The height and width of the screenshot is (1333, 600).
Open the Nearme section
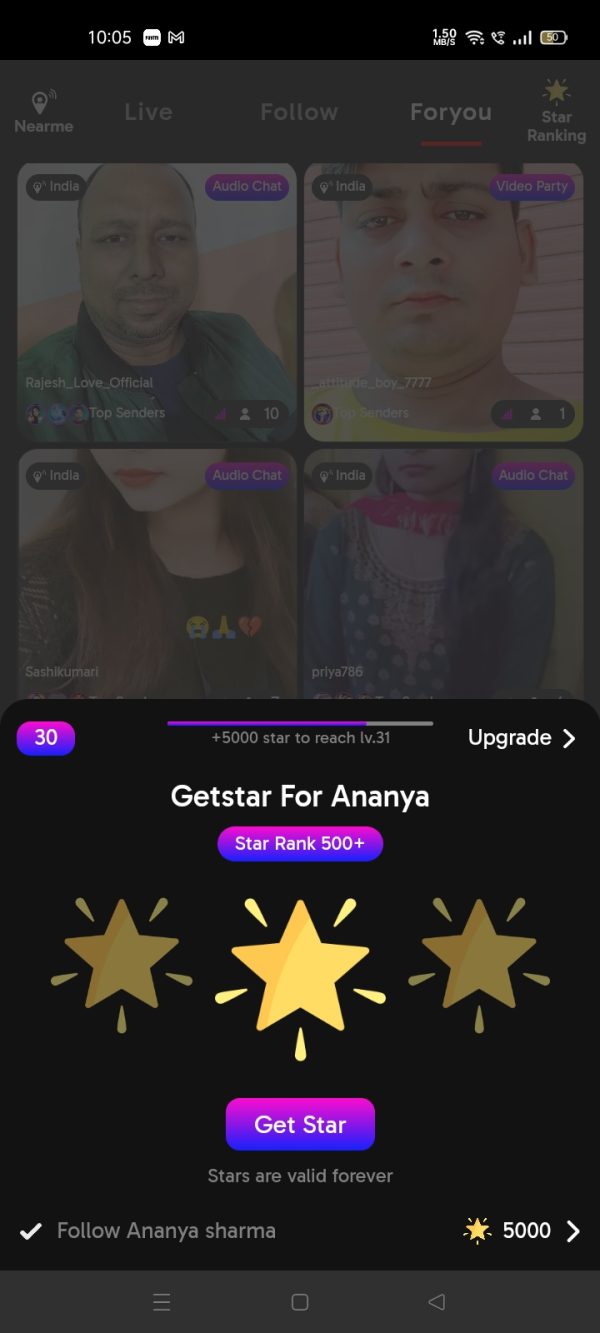point(44,112)
